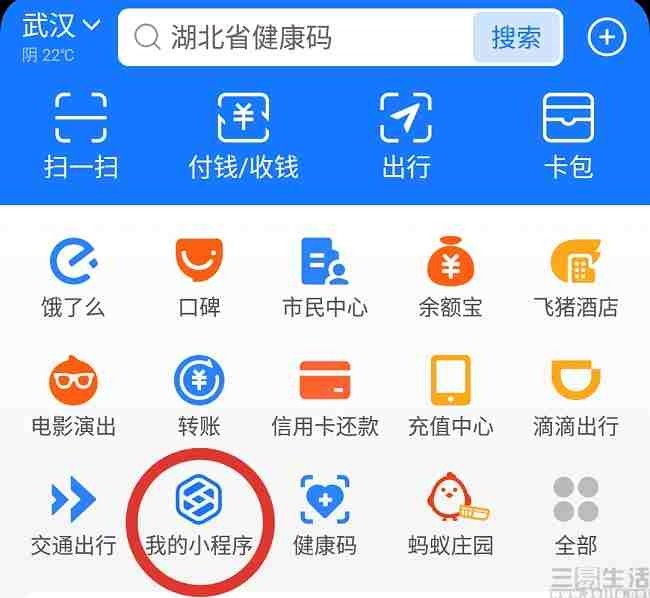Go to 市民中心

[325, 278]
